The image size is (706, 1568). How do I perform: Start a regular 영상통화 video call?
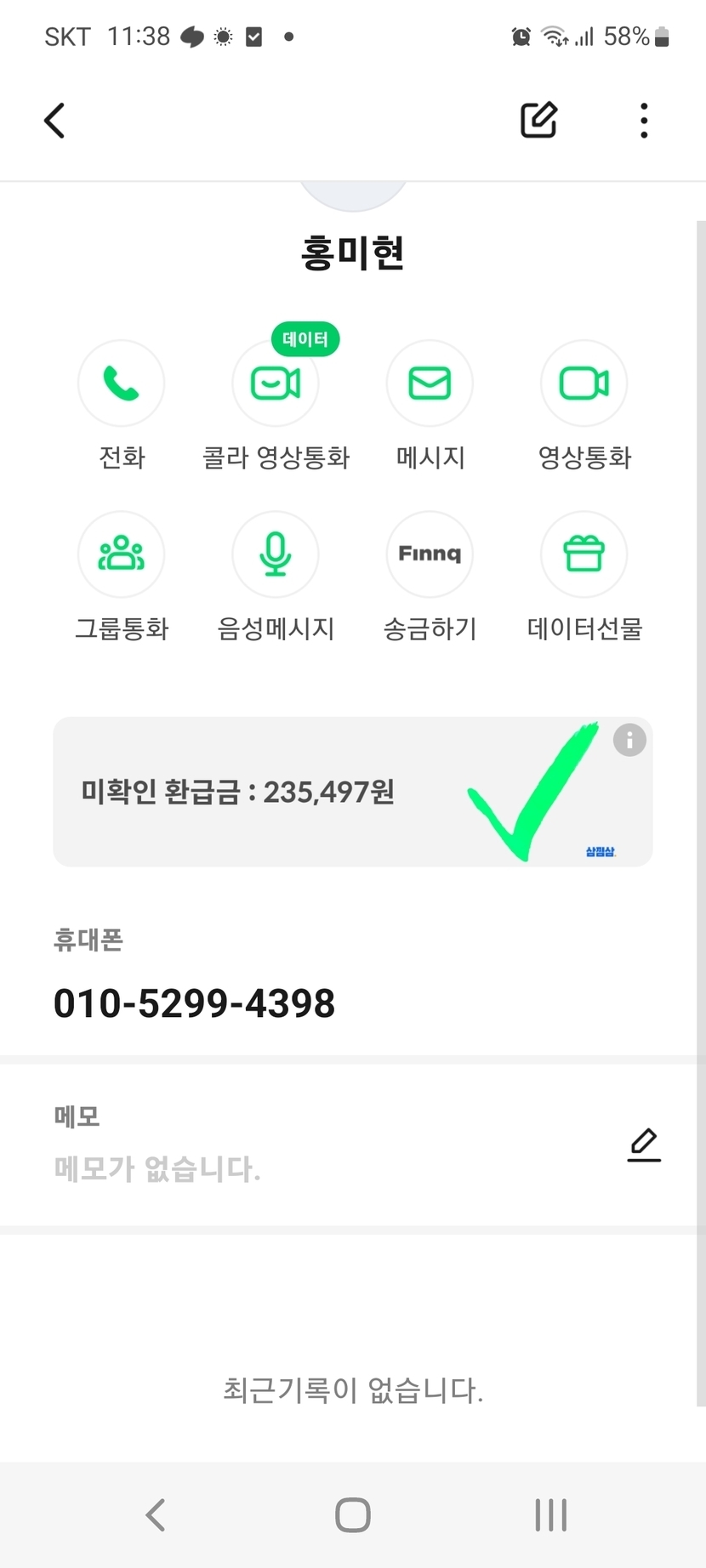[584, 383]
